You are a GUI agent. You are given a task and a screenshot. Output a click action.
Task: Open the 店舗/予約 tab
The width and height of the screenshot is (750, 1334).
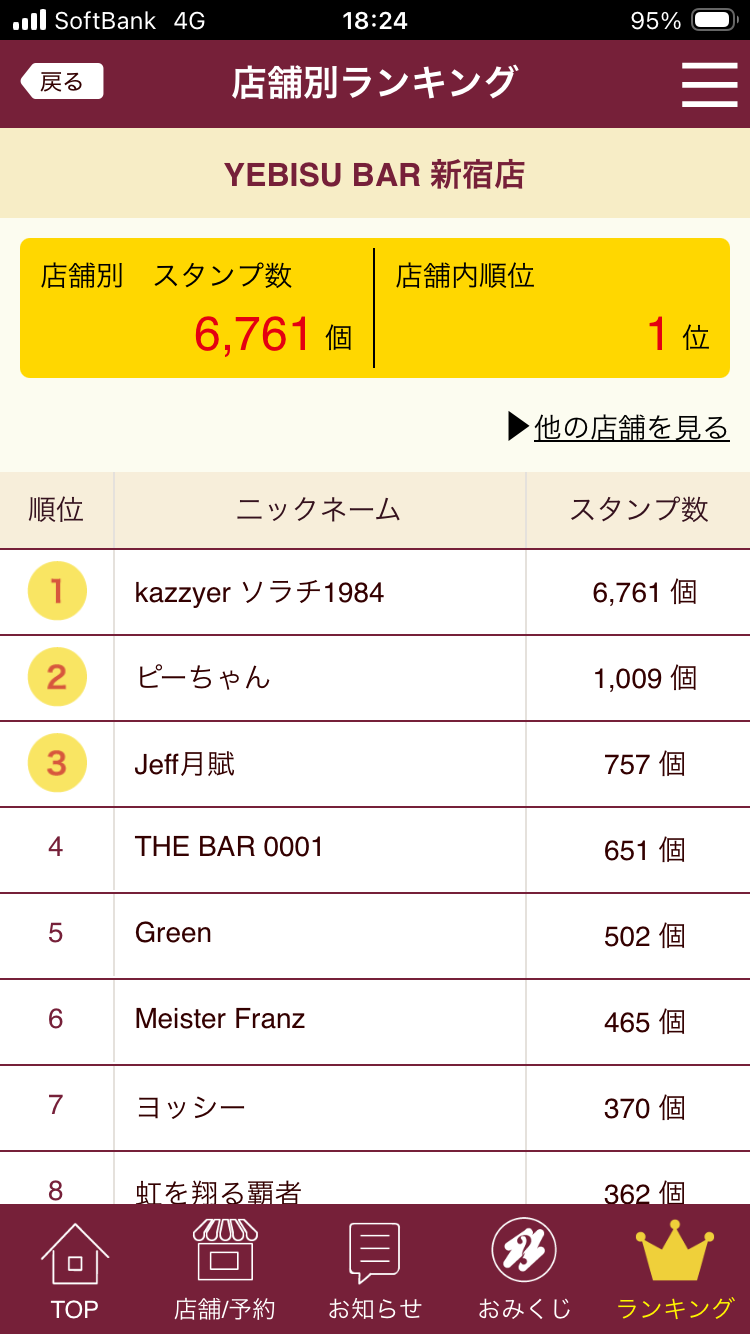pos(225,1269)
